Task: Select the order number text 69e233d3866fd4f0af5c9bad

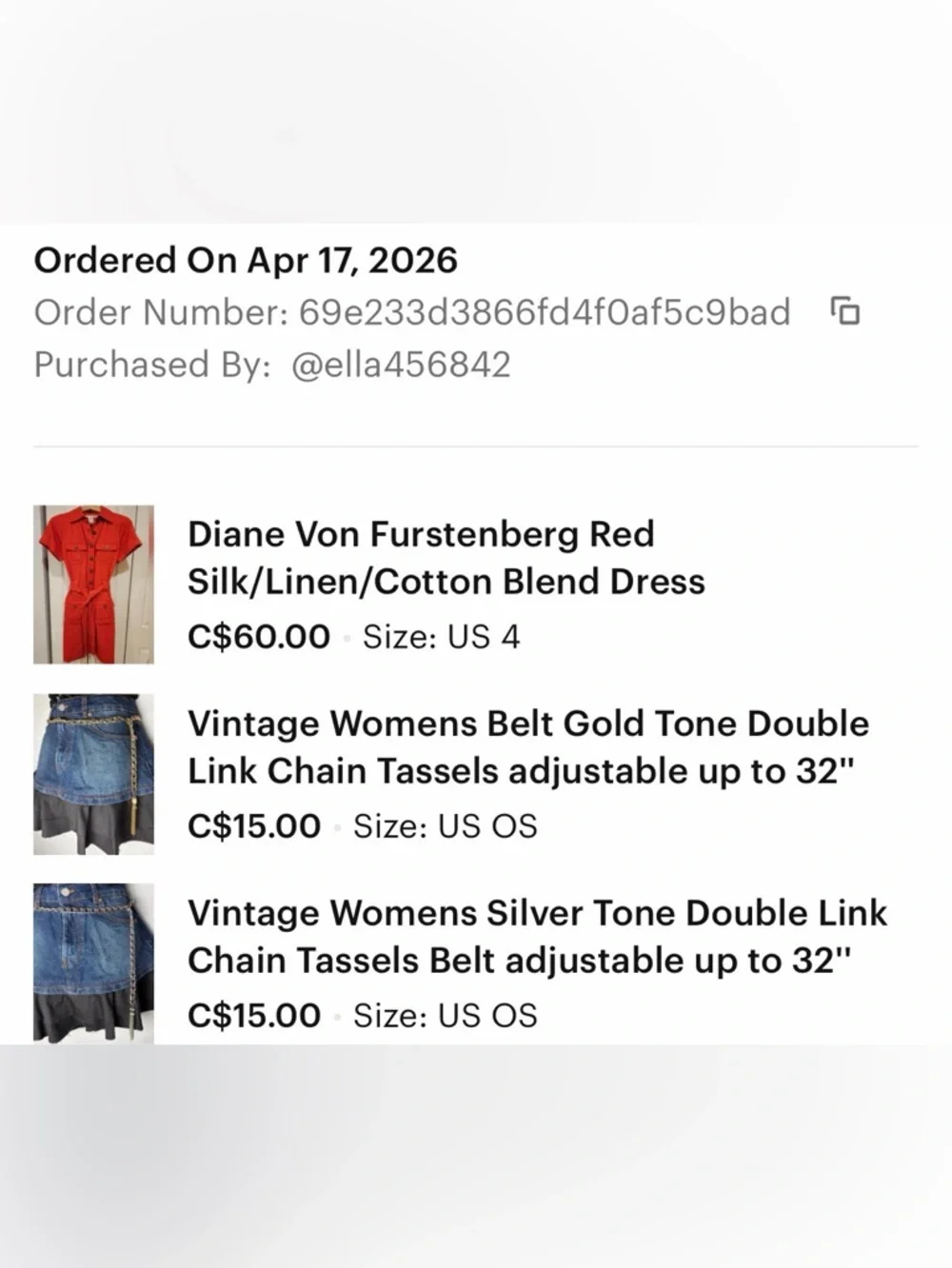Action: (545, 311)
